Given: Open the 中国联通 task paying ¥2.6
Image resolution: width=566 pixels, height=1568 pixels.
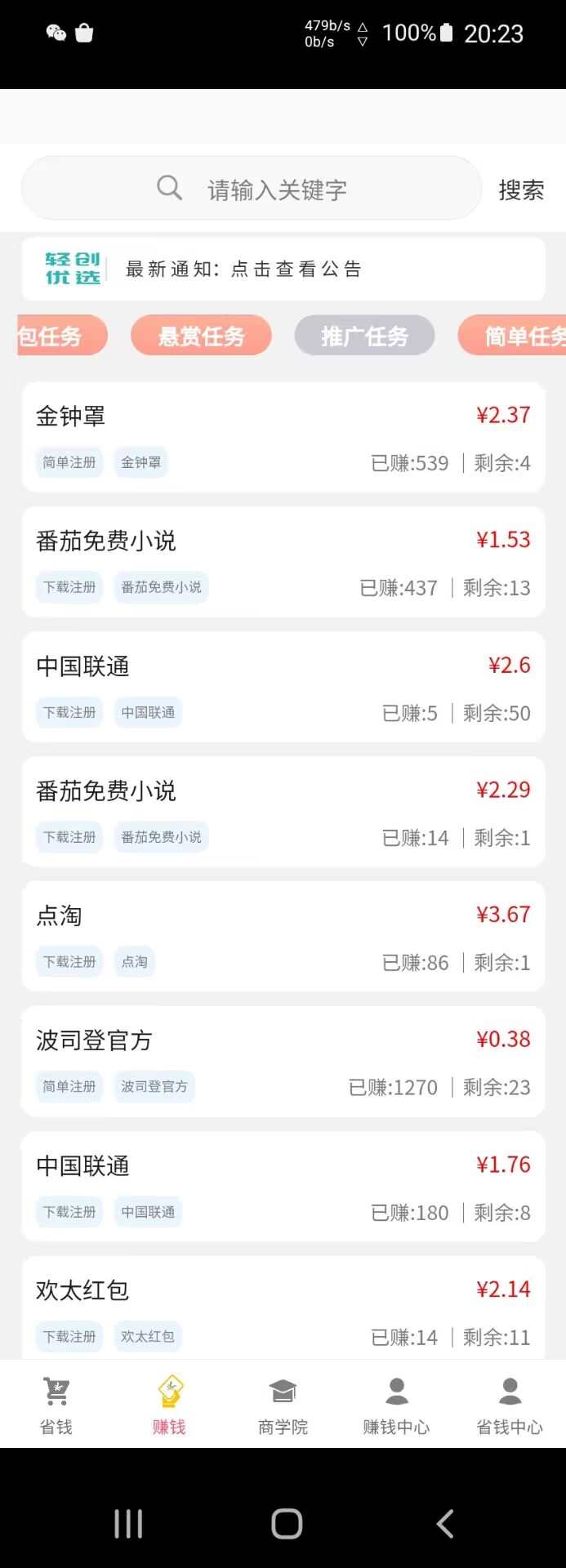Looking at the screenshot, I should 283,688.
